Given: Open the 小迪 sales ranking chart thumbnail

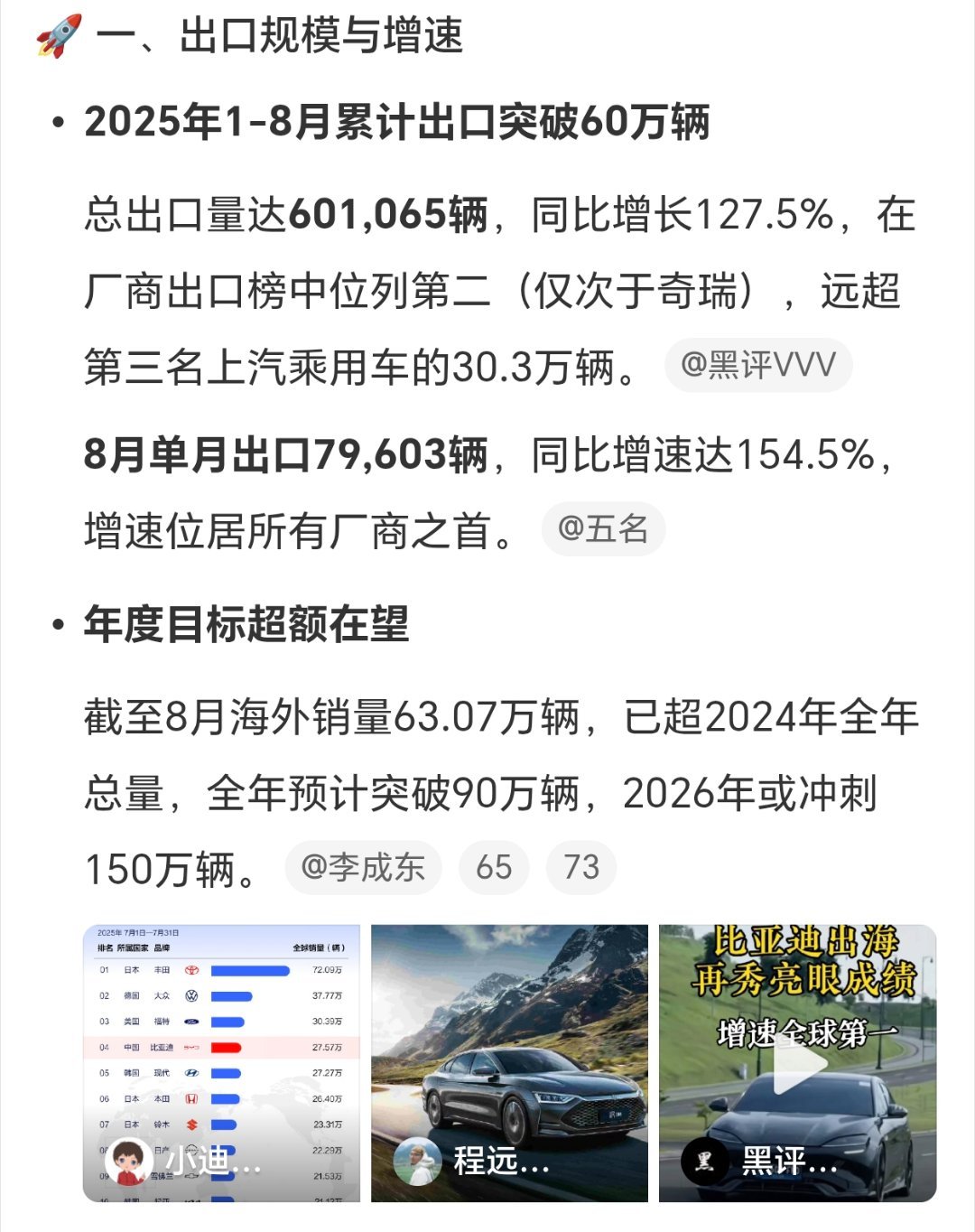Looking at the screenshot, I should click(221, 1063).
